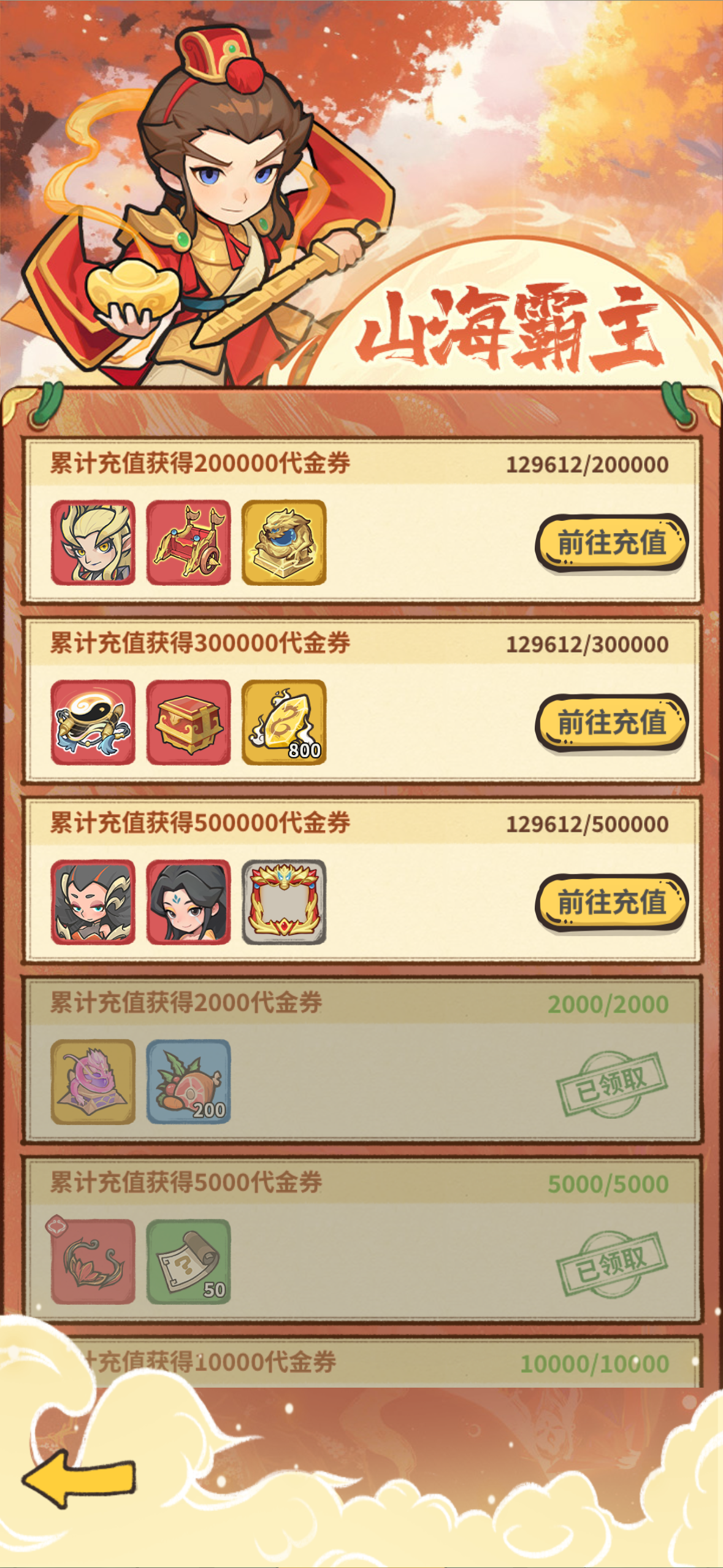Inspect red treasure chest reward
723x1568 pixels.
(188, 722)
